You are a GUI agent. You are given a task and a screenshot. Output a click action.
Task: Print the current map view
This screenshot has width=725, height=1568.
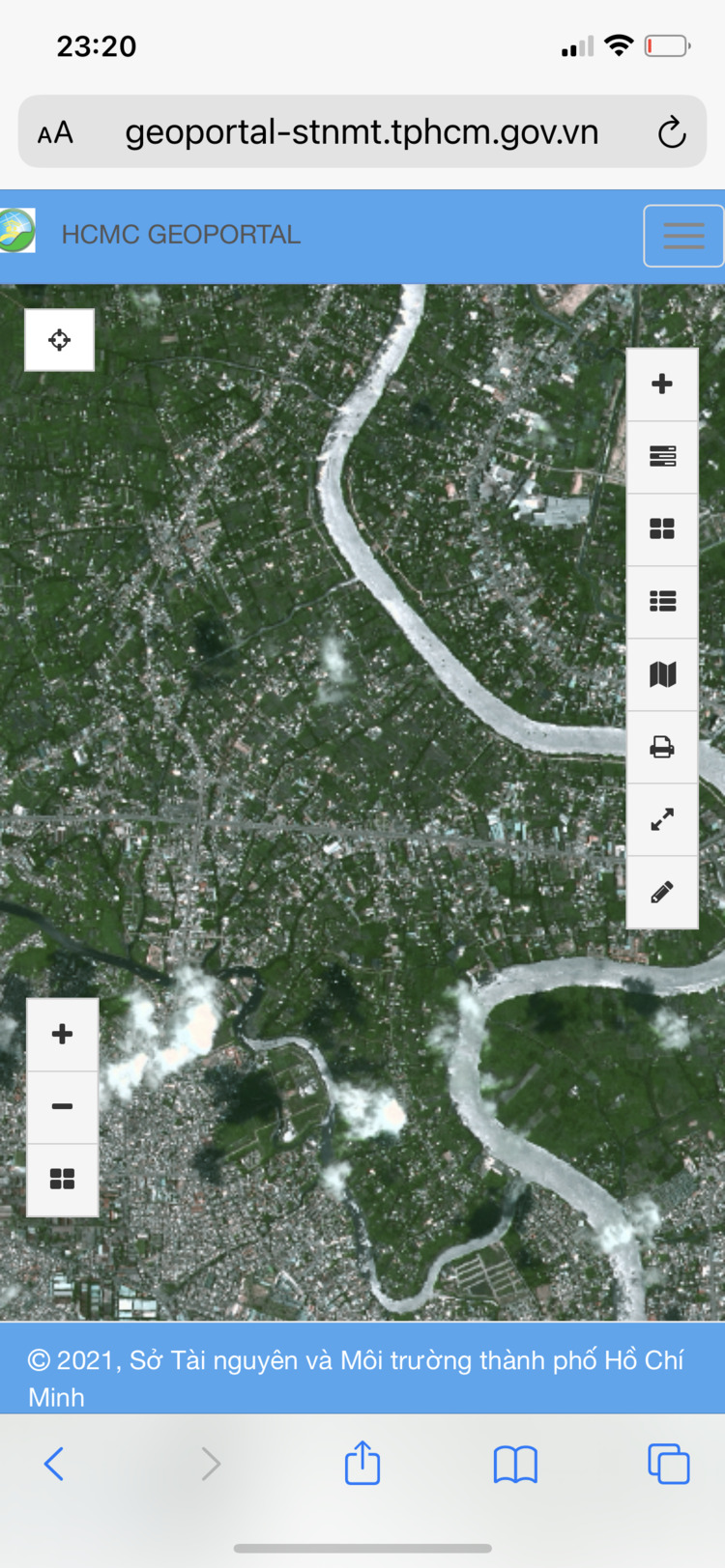[x=662, y=747]
